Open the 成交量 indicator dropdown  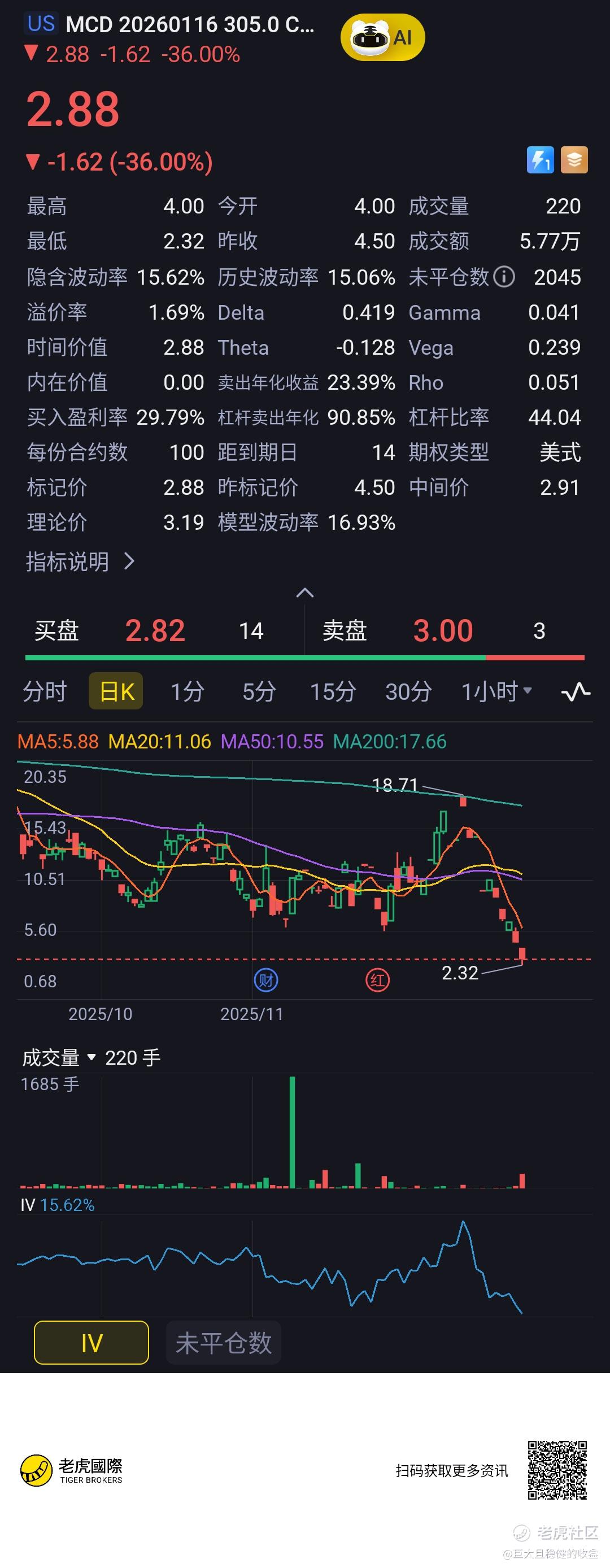pyautogui.click(x=59, y=1057)
